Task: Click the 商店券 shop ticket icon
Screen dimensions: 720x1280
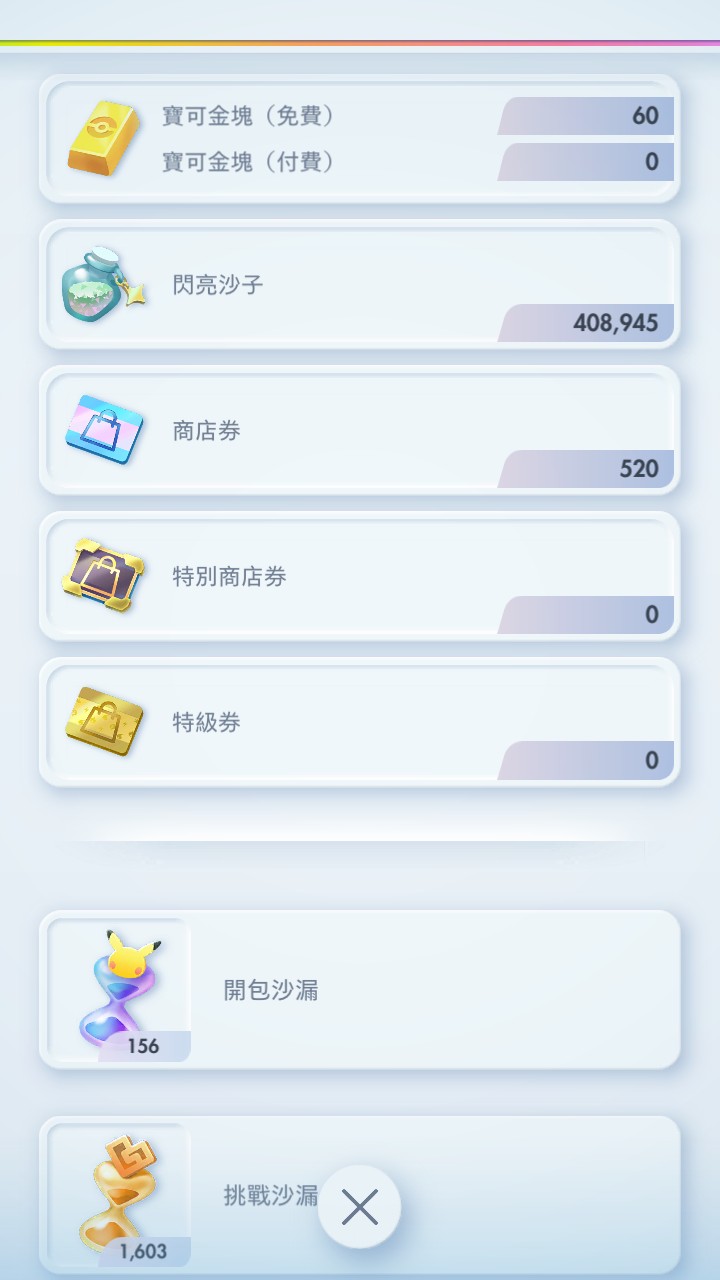Action: [x=103, y=428]
